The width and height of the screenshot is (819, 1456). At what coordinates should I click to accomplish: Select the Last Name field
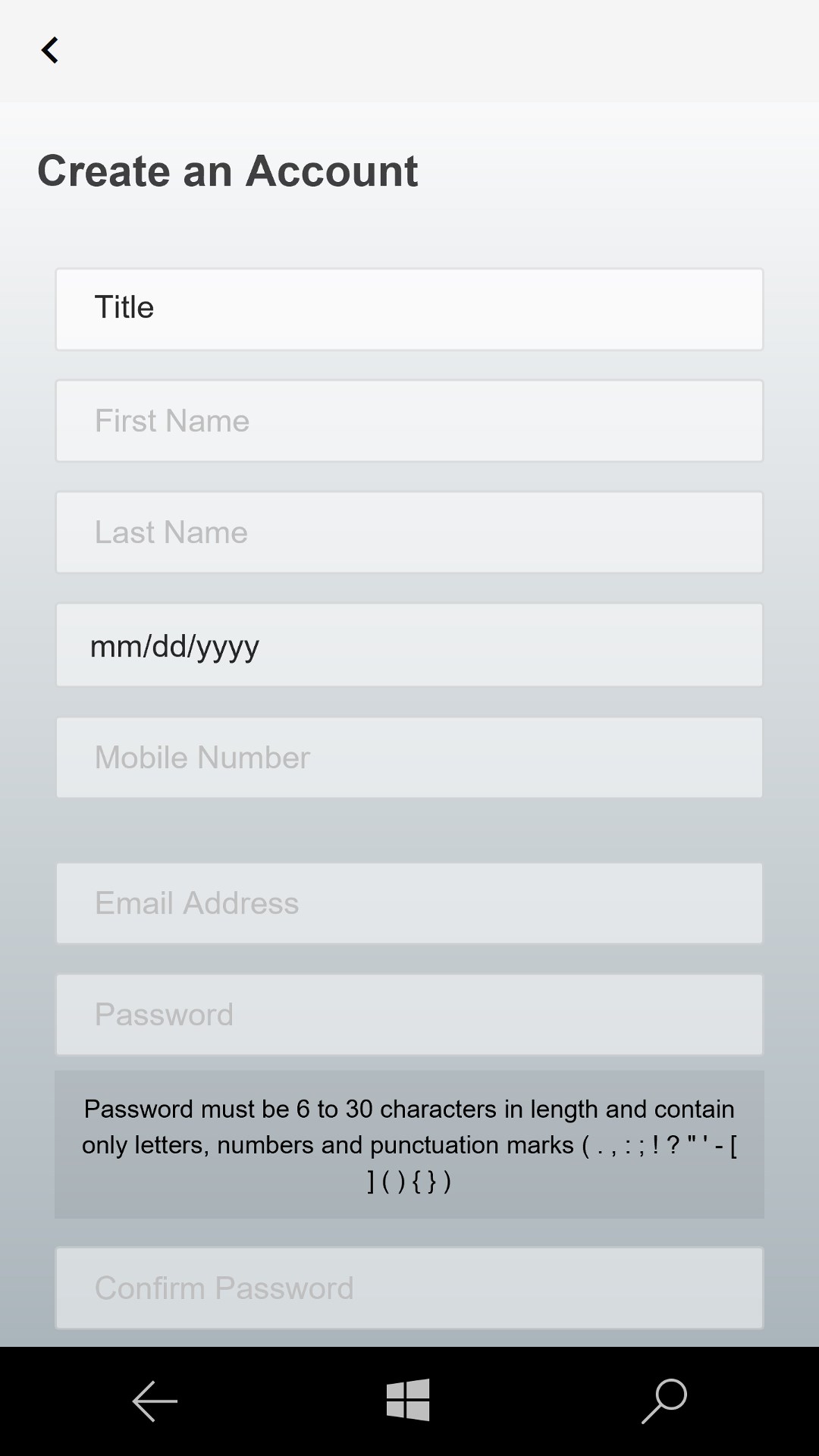pyautogui.click(x=409, y=532)
